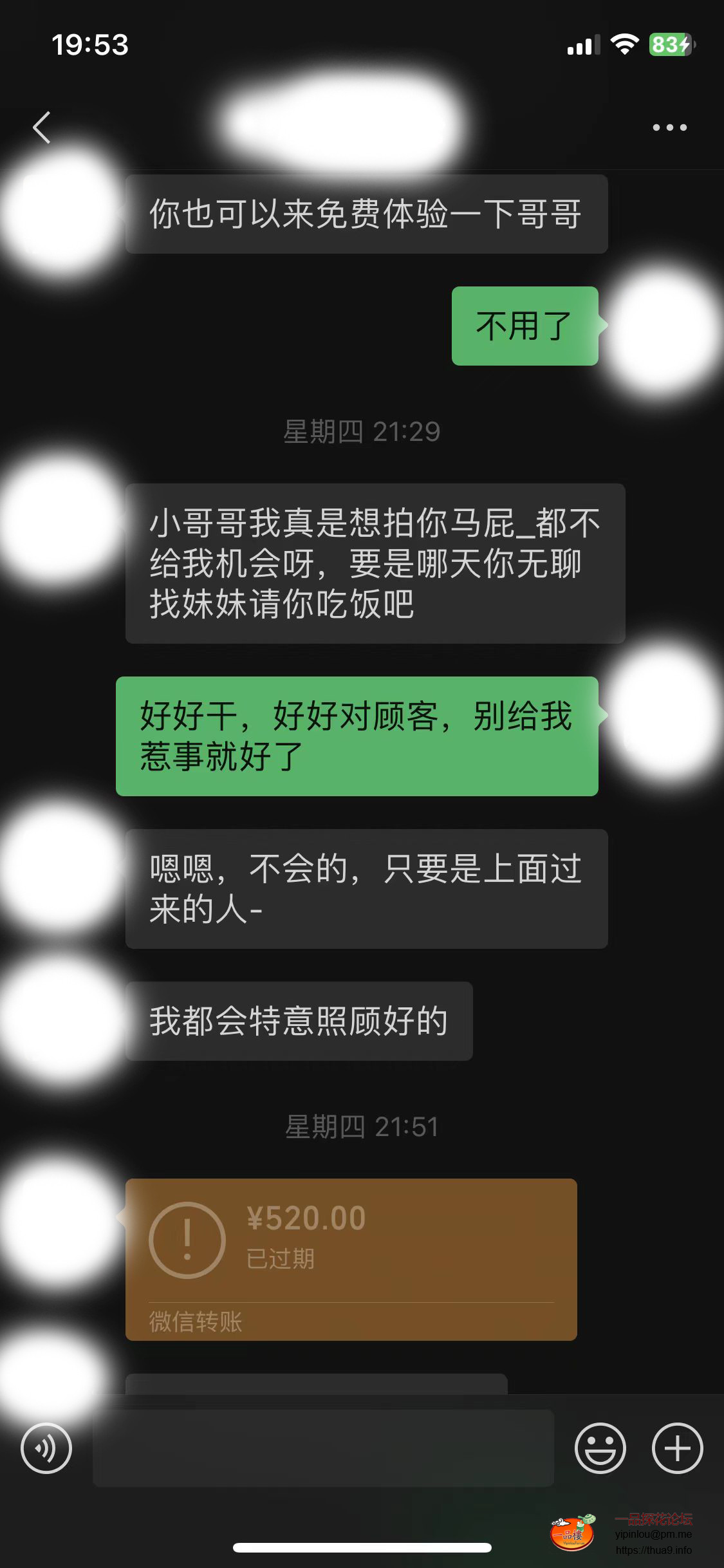Tap the battery indicator showing 83

pos(669,44)
